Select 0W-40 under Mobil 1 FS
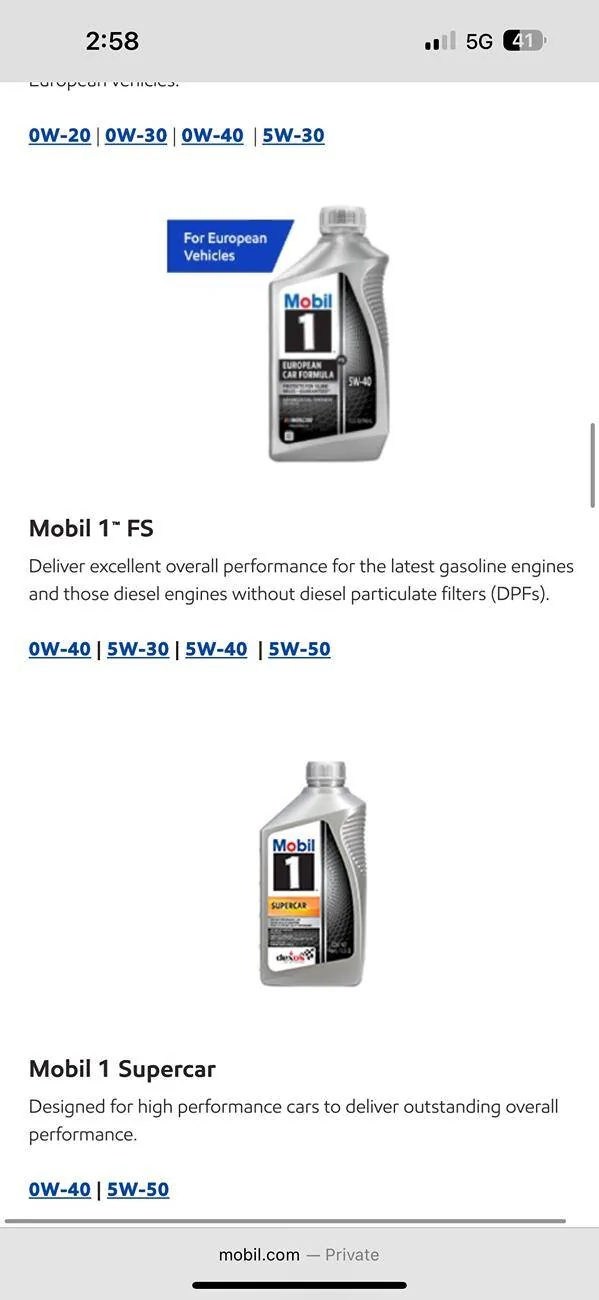This screenshot has width=599, height=1300. tap(60, 649)
